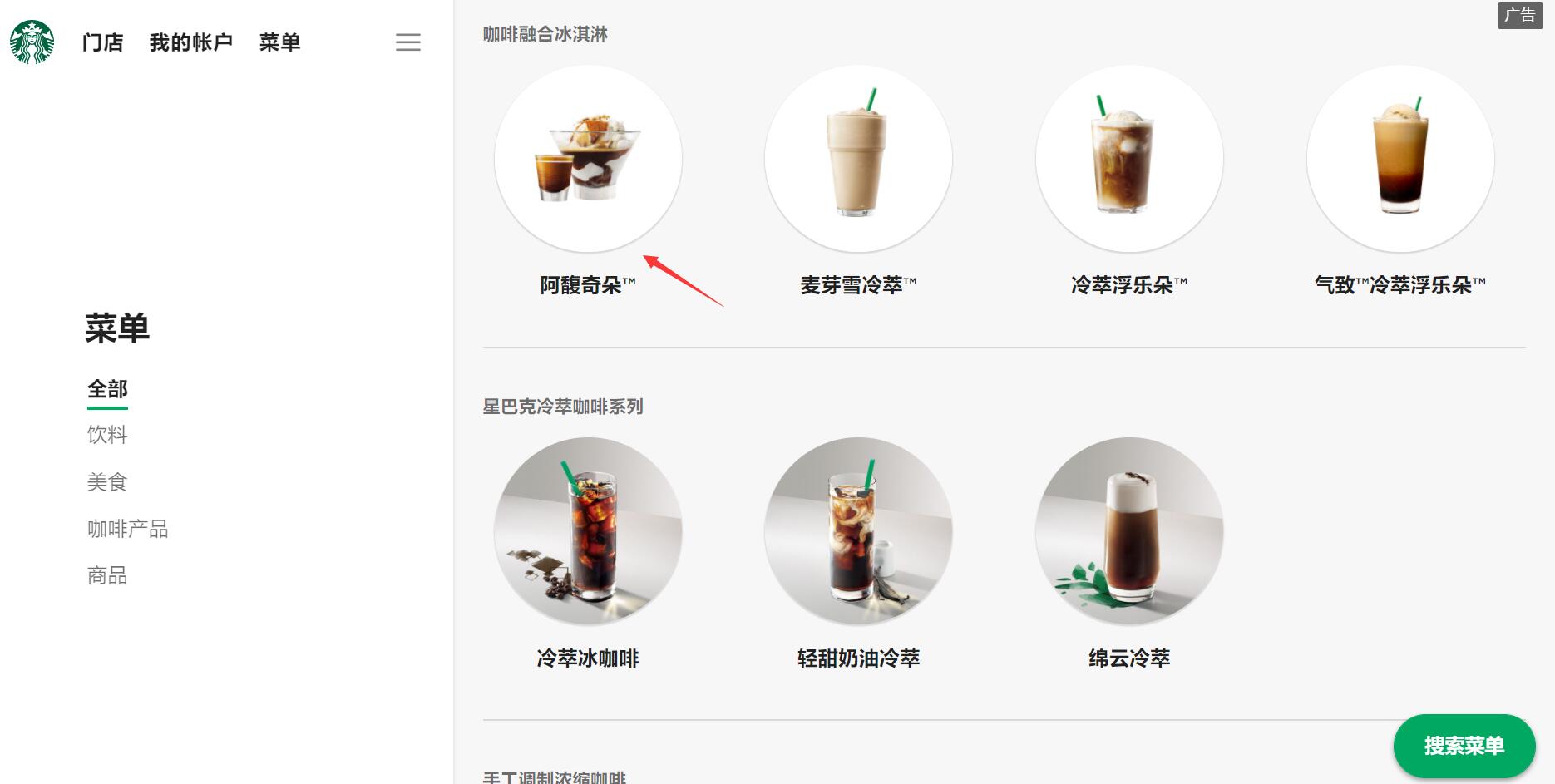View the 绵云冷萃 product
Screen dimensions: 1555x784
click(x=1129, y=531)
